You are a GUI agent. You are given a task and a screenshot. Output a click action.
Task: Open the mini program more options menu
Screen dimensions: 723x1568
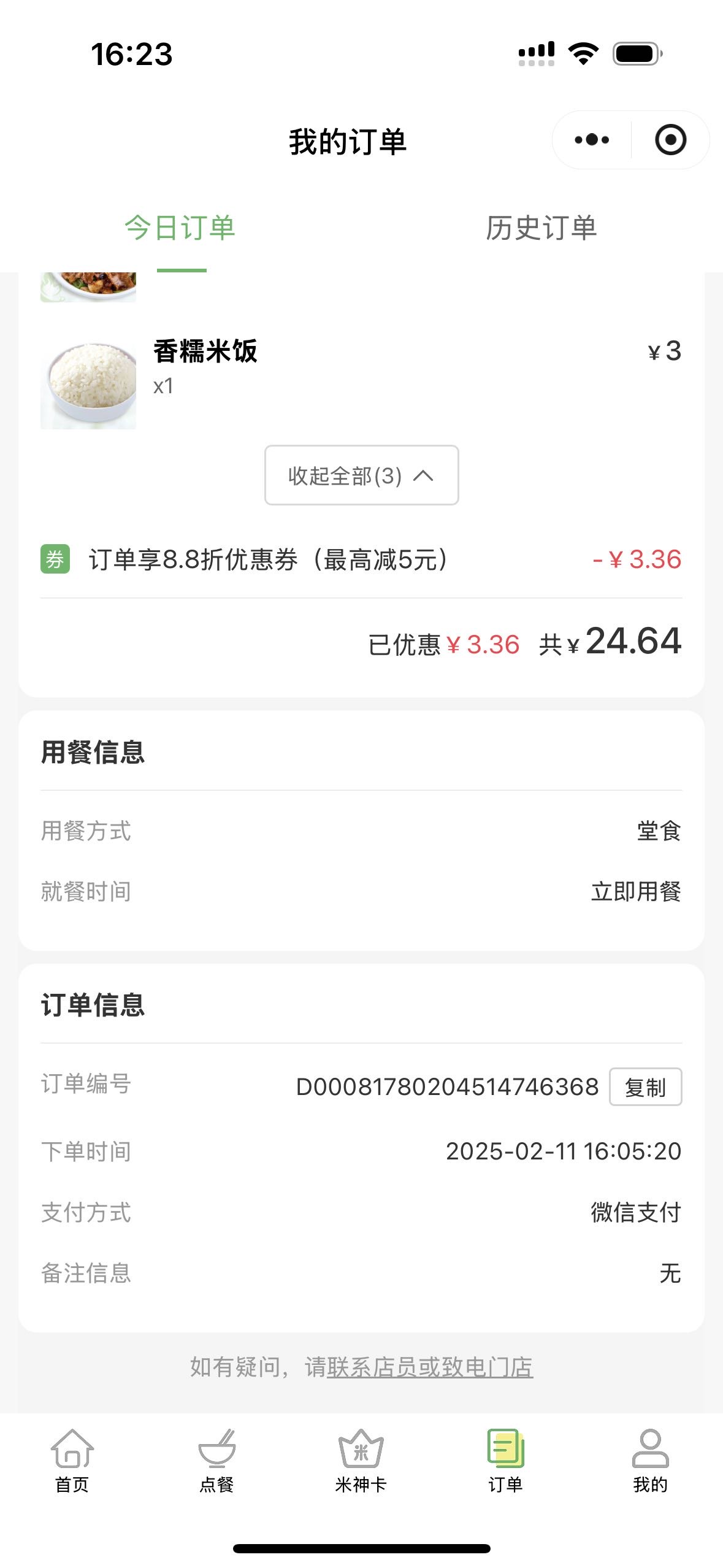pyautogui.click(x=592, y=140)
